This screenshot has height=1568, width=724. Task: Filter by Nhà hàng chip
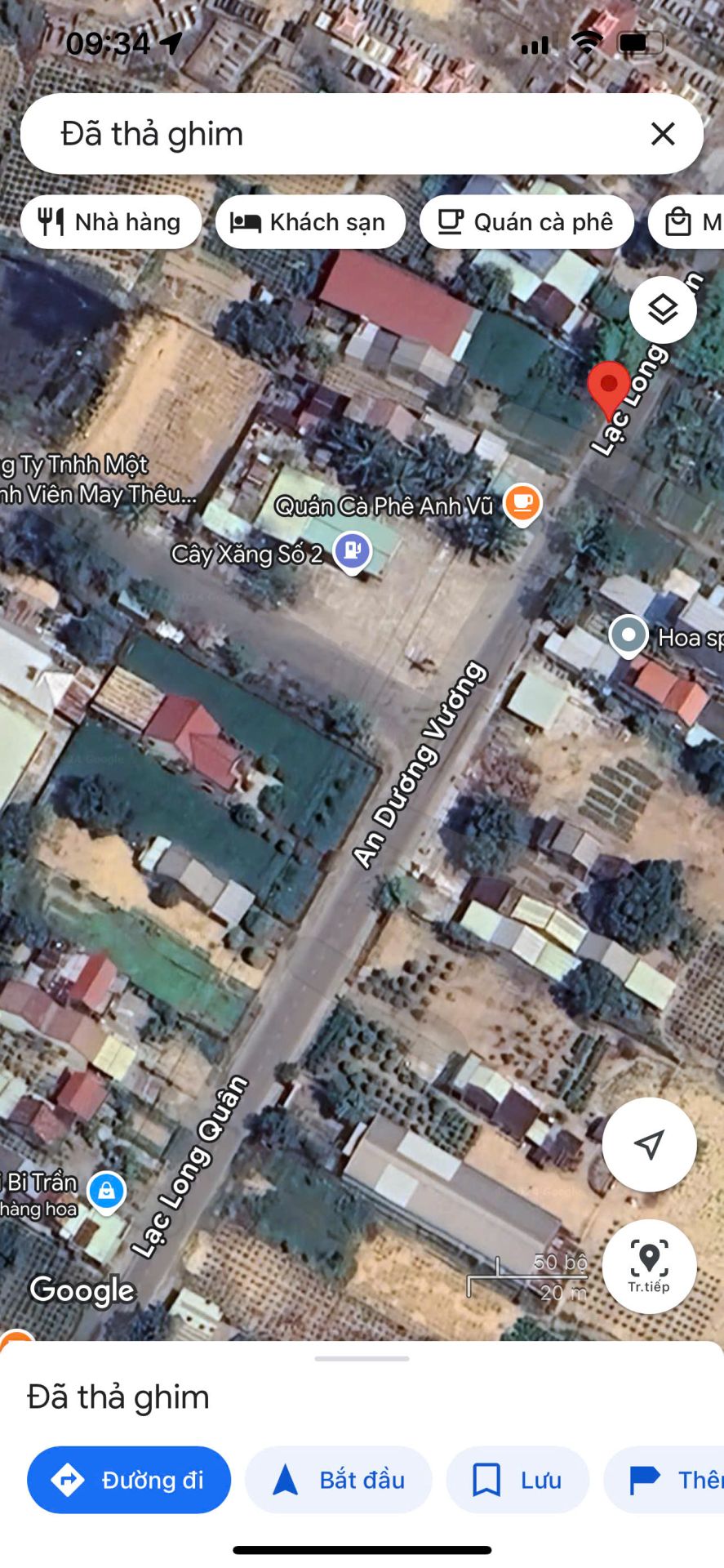[111, 222]
